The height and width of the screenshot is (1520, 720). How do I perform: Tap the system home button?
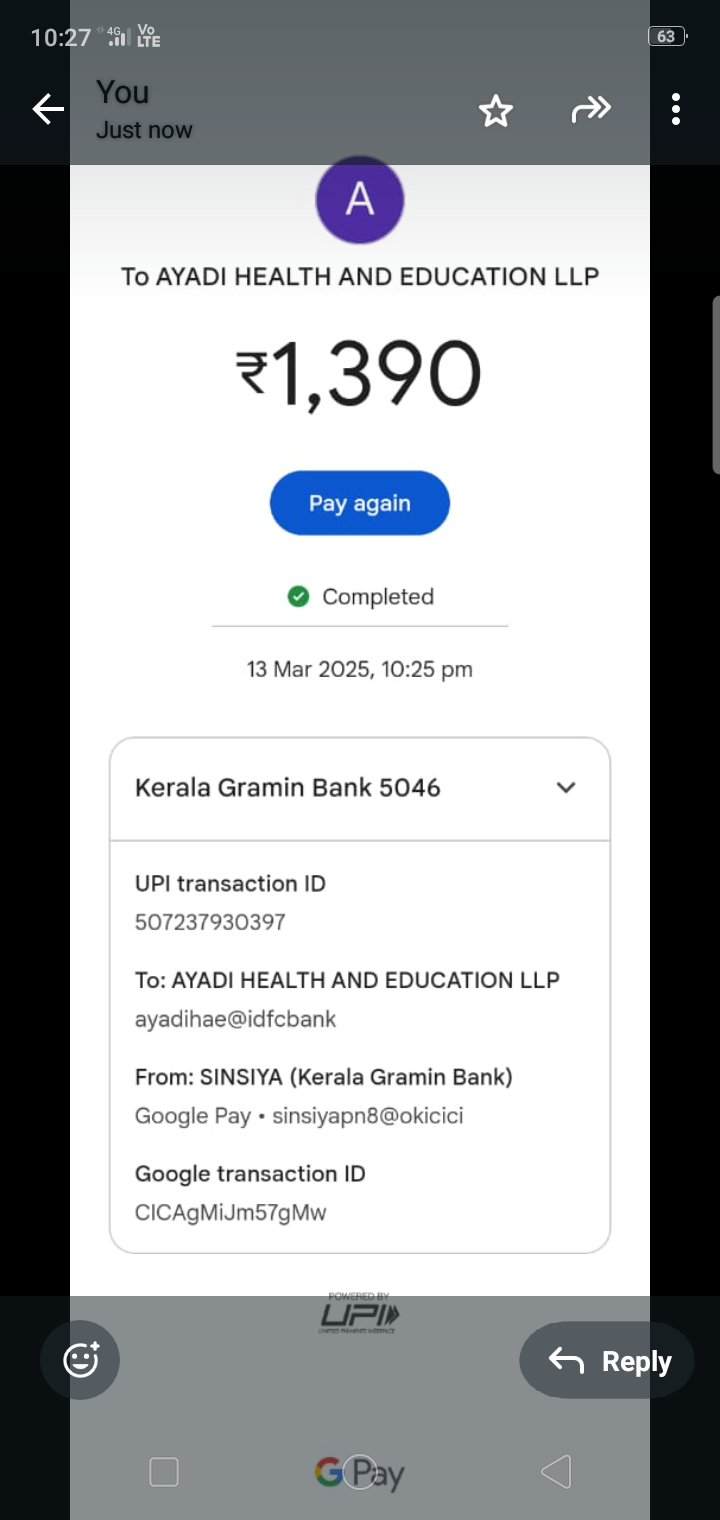click(359, 1472)
